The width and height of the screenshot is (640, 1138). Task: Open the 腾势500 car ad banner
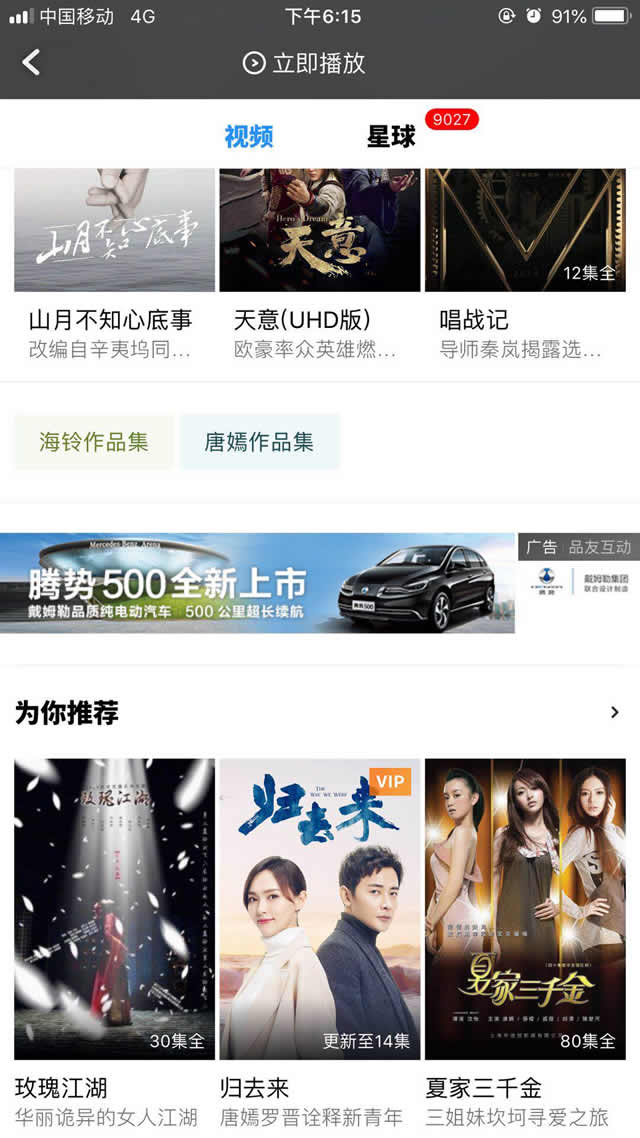258,583
